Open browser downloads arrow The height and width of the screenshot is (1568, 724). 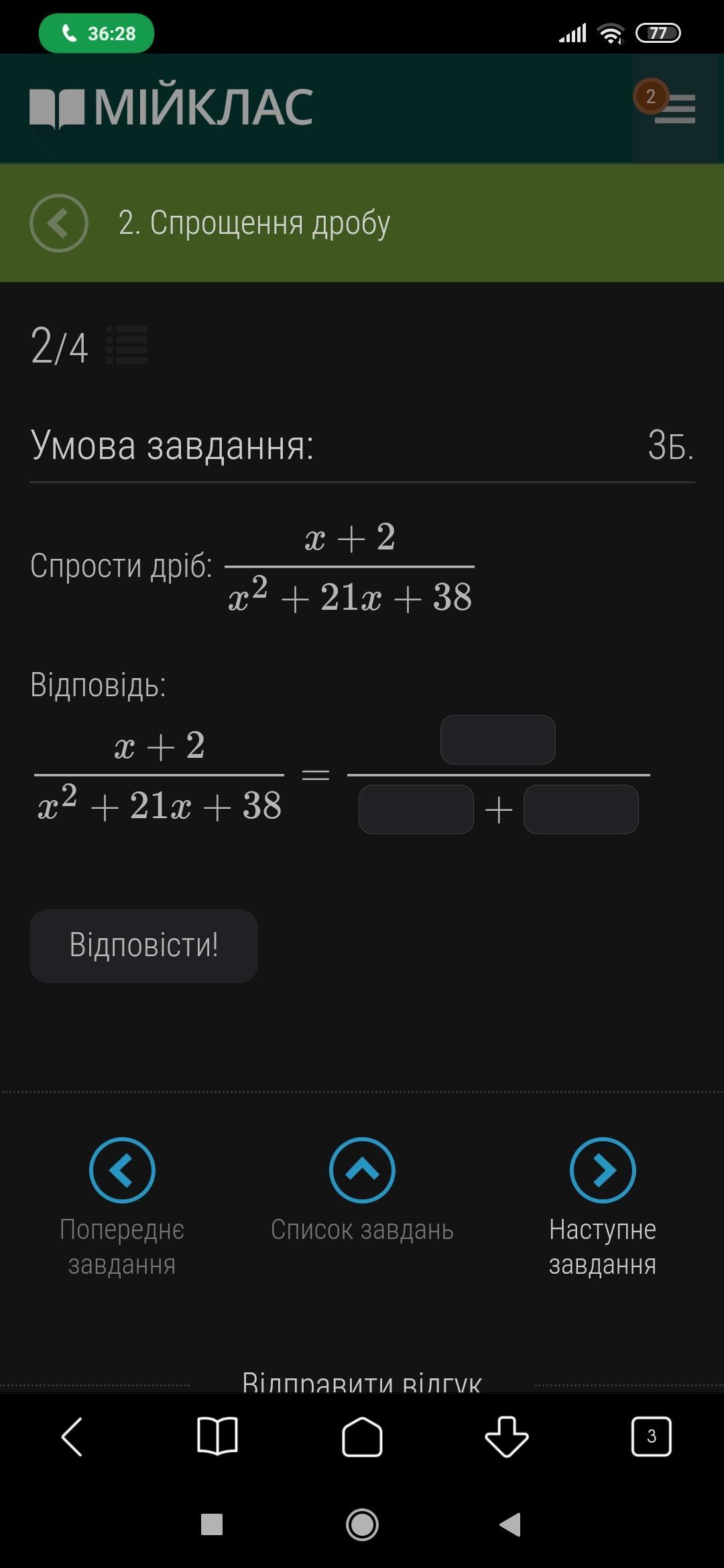pos(507,1436)
